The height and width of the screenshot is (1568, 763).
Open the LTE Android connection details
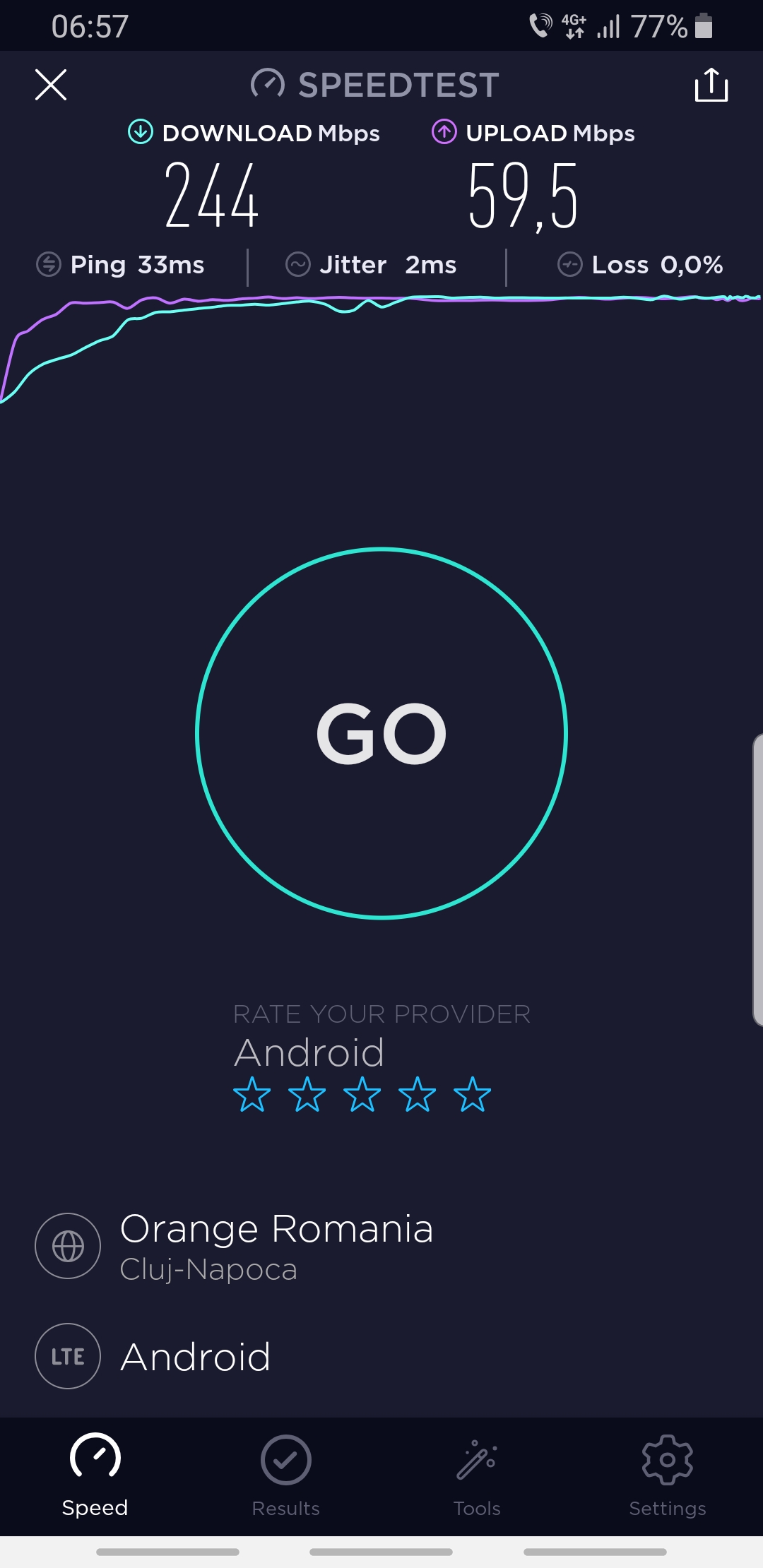click(194, 1356)
